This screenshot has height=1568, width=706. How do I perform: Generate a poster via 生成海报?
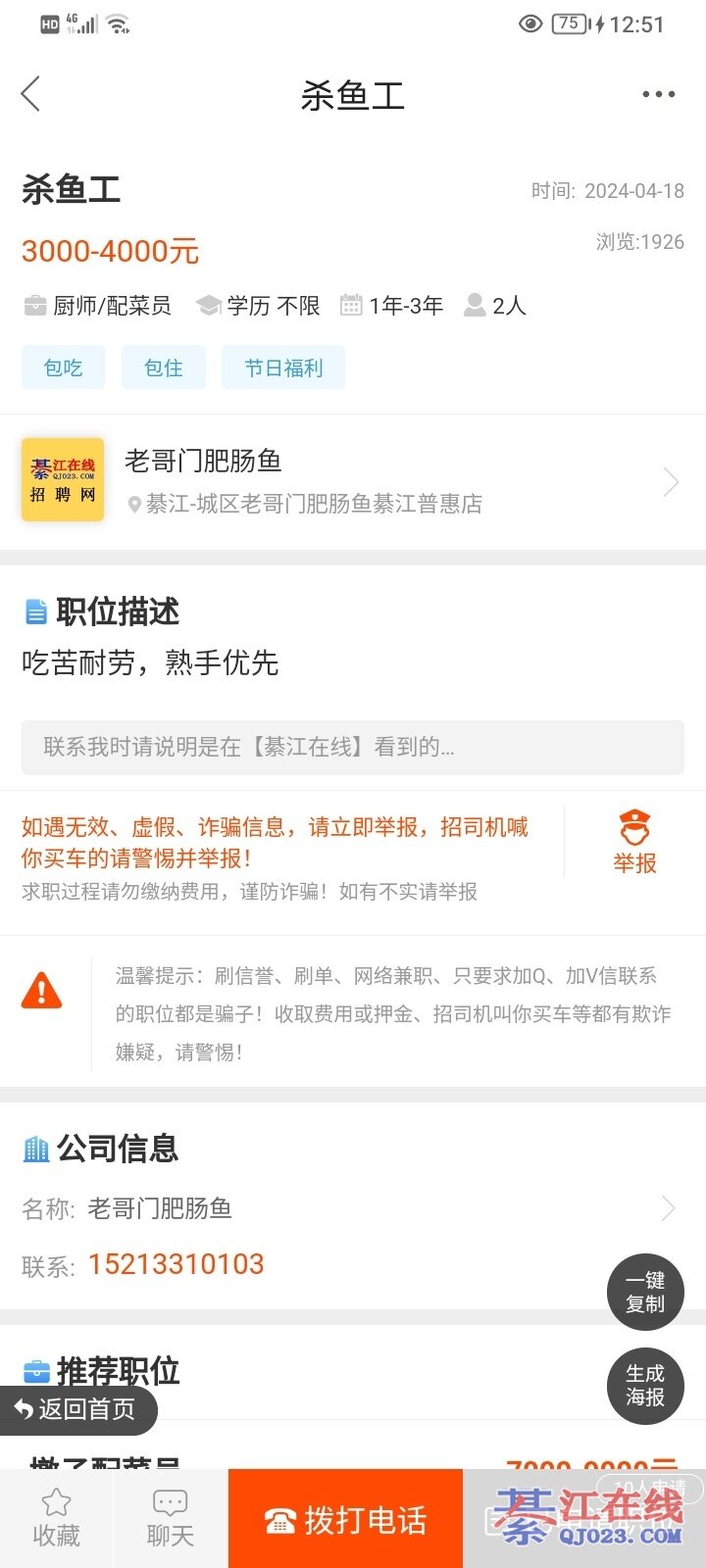click(x=645, y=1385)
